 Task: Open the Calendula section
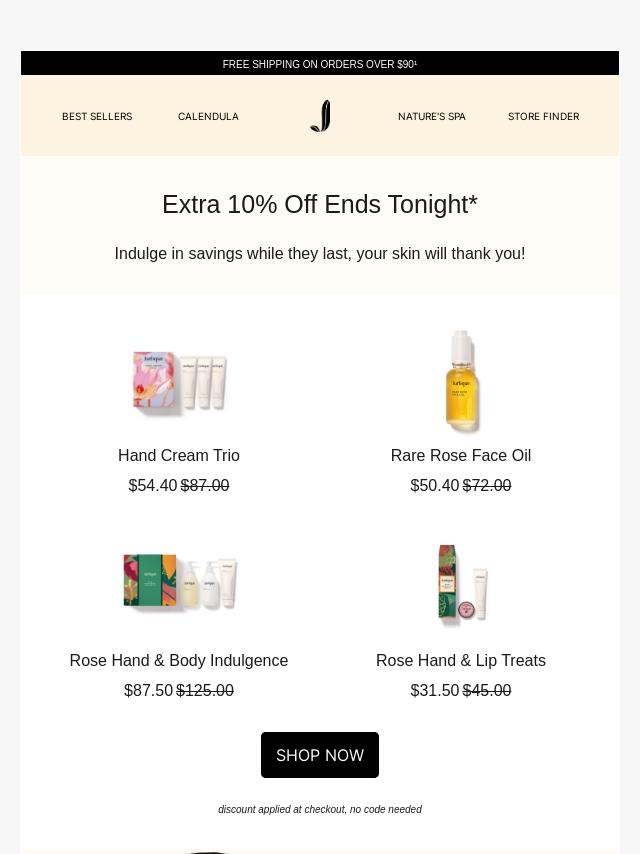(x=208, y=117)
